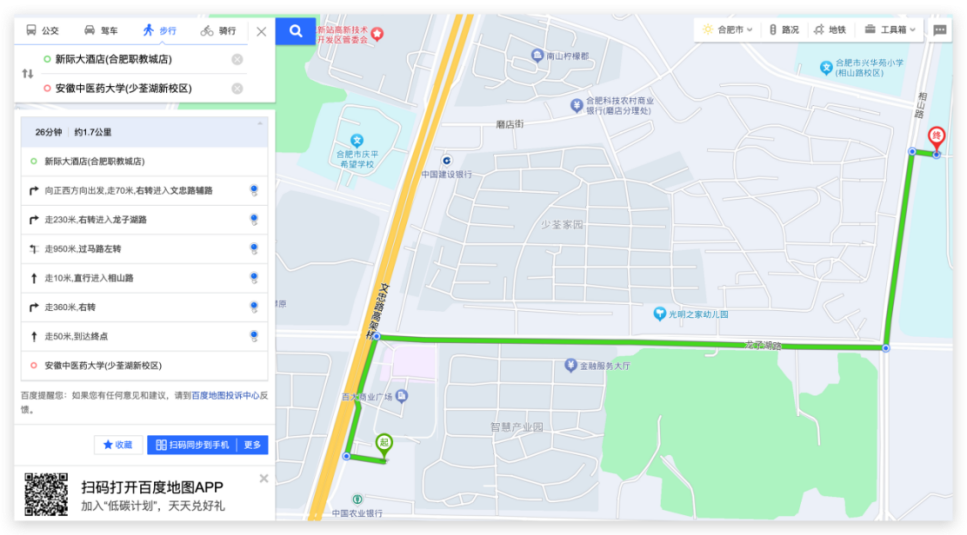Screen dimensions: 967x535
Task: Tap the blue search button
Action: [x=296, y=31]
